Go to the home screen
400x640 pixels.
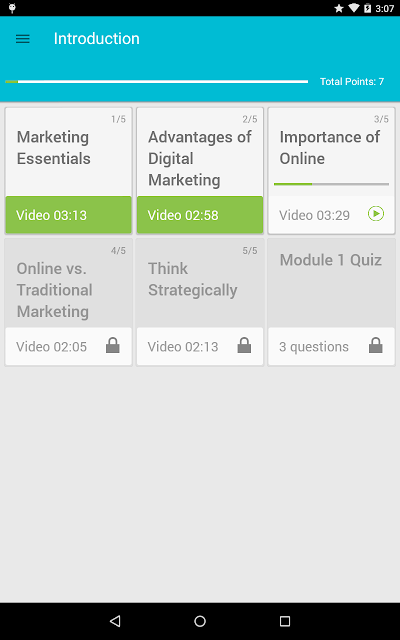click(200, 621)
